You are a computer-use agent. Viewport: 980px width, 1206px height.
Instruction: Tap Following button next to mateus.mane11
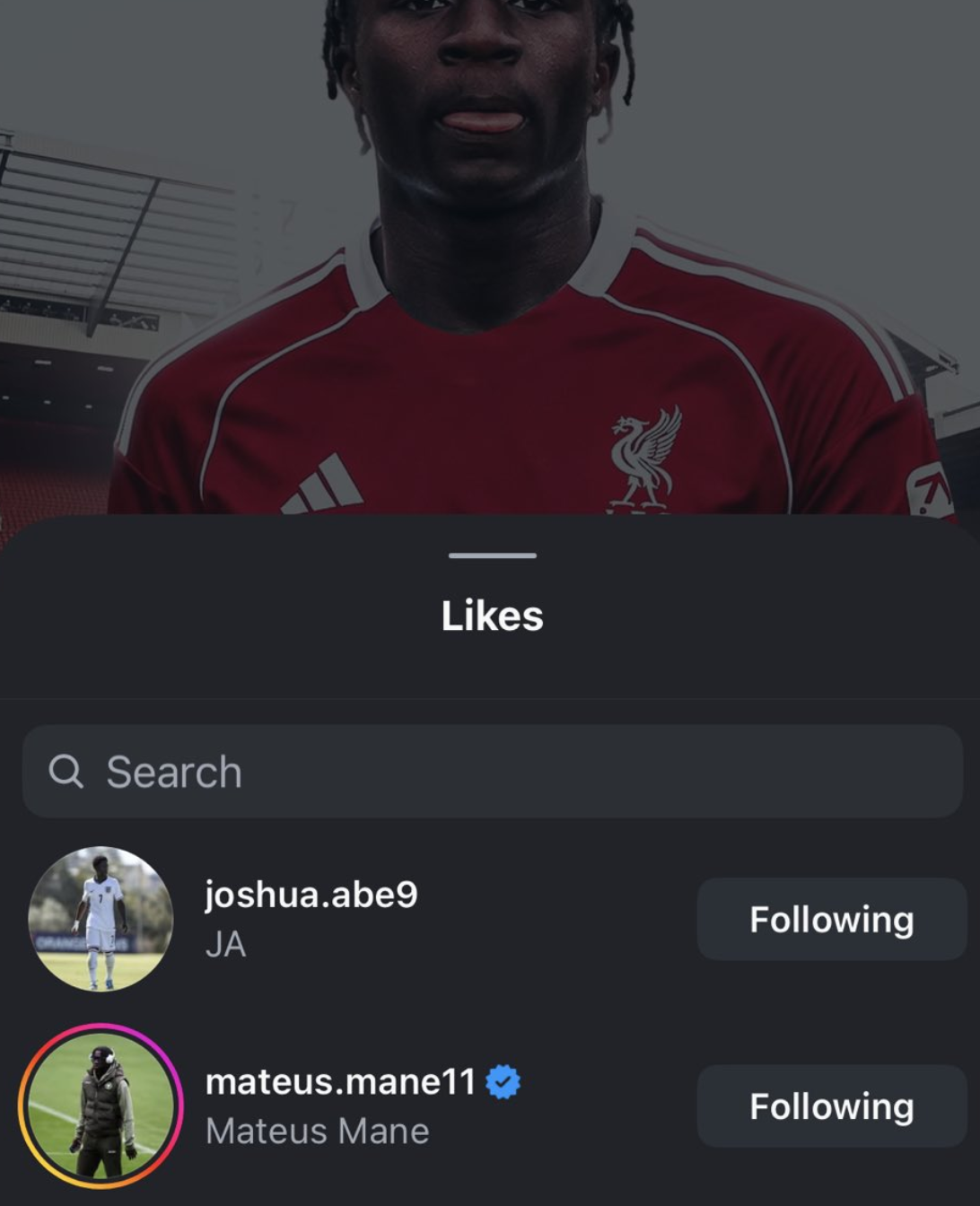tap(831, 1106)
